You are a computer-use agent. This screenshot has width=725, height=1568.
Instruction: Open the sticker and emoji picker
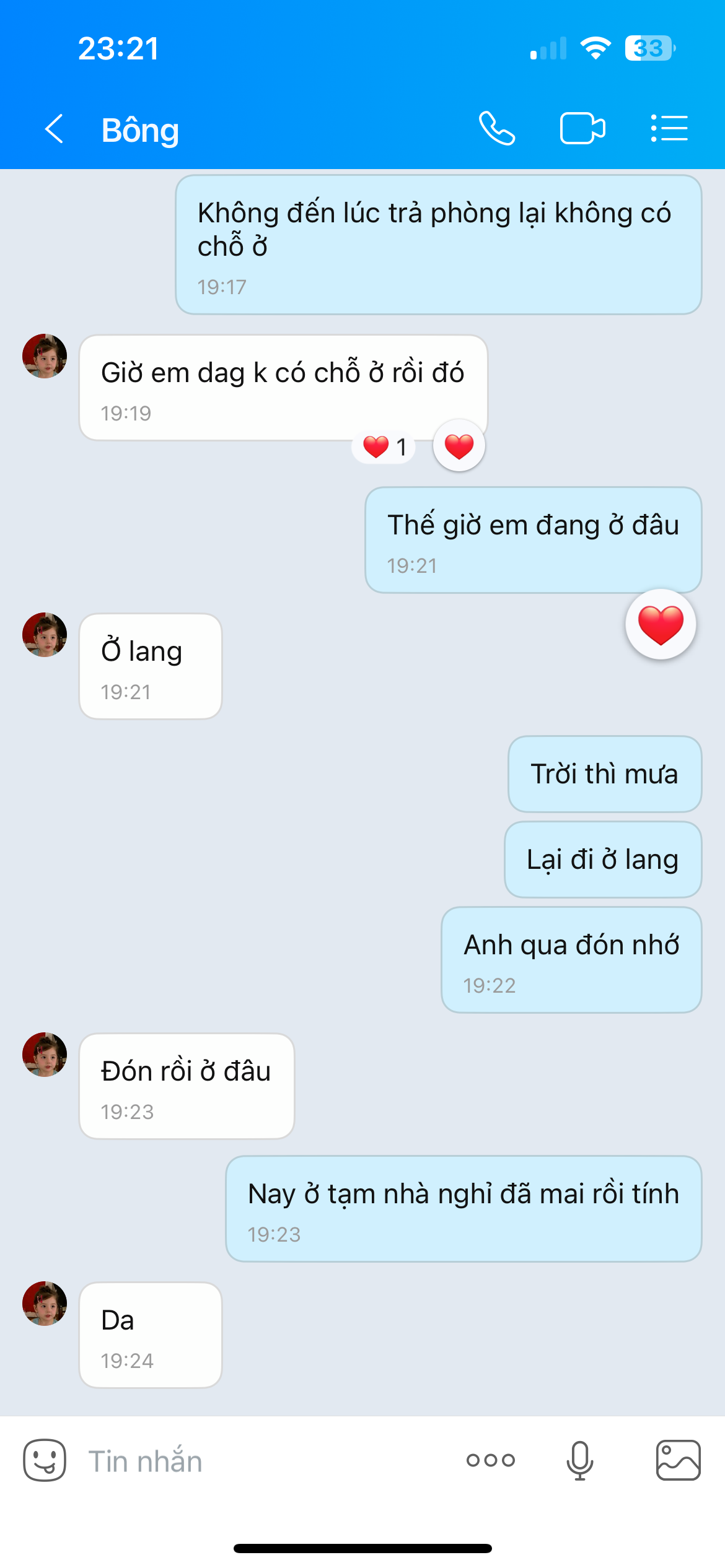(45, 1460)
